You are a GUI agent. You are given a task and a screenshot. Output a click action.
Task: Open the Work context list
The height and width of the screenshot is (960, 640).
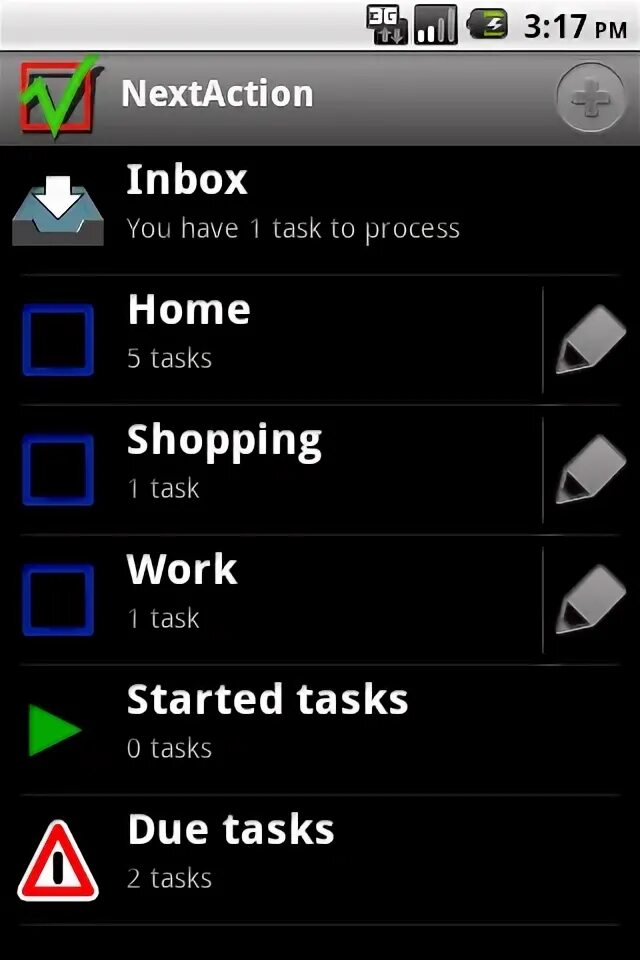pyautogui.click(x=280, y=595)
